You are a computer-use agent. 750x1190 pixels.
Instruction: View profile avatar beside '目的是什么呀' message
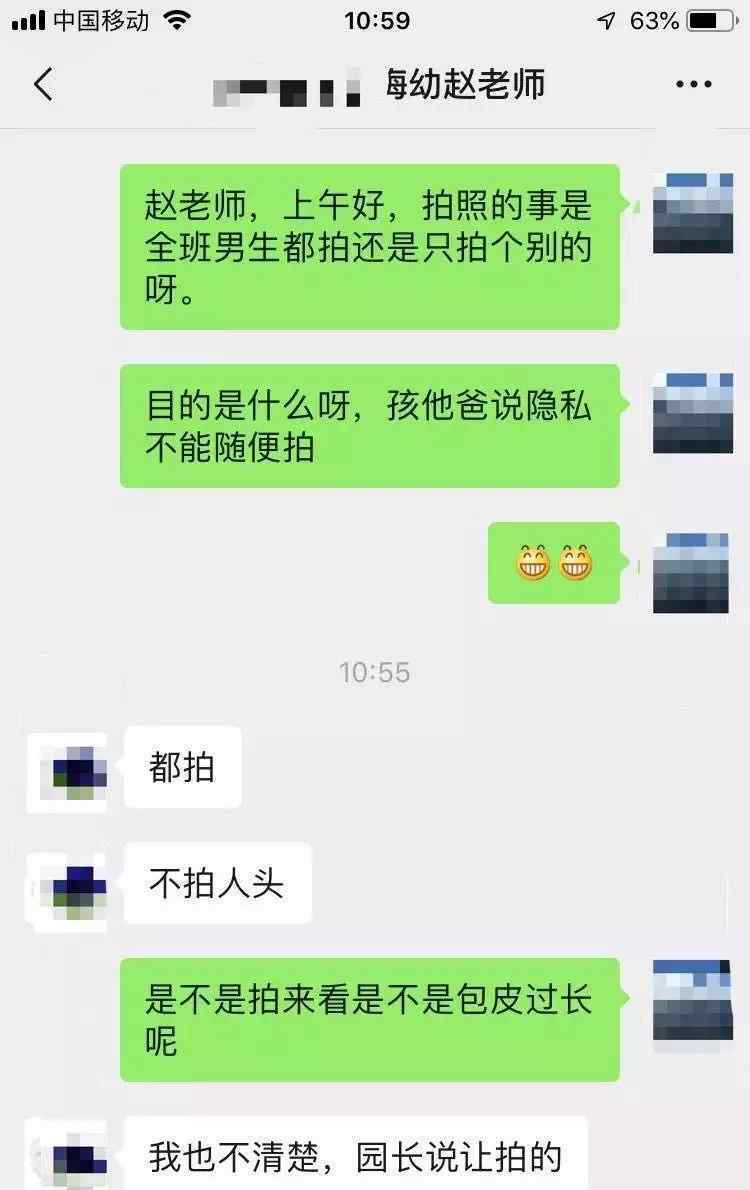(692, 413)
